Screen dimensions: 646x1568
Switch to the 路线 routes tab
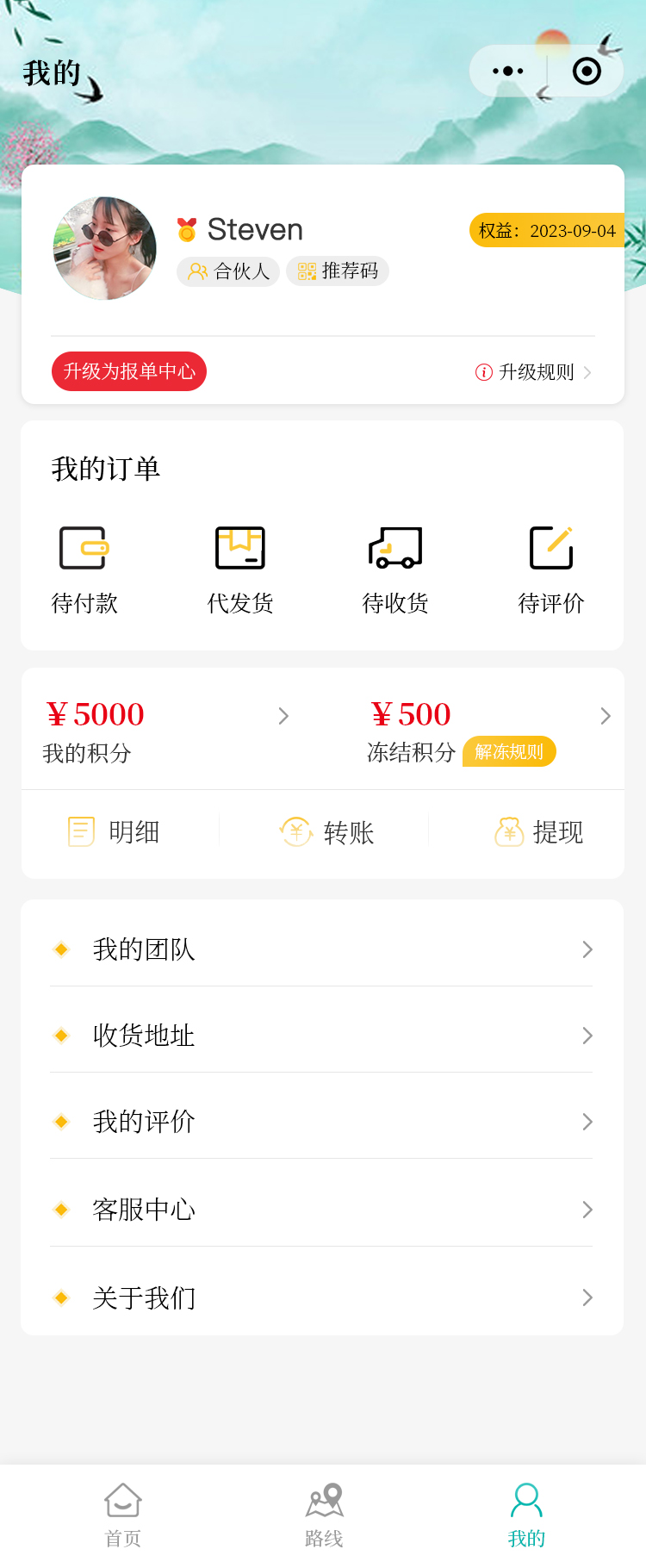pos(324,1515)
